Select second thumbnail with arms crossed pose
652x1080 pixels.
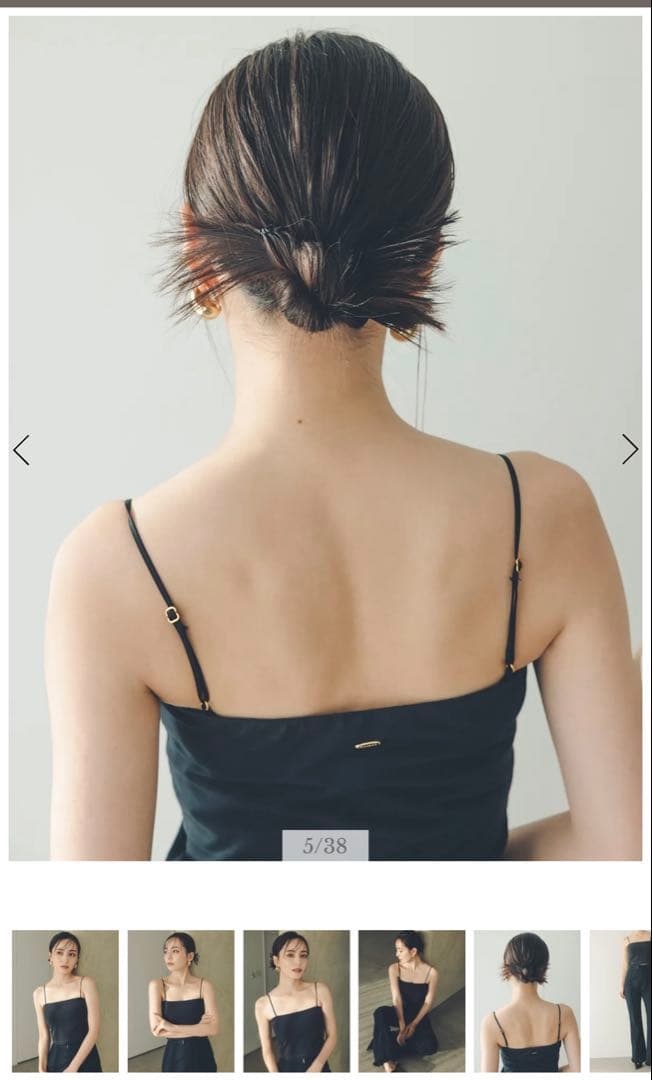click(x=181, y=1001)
